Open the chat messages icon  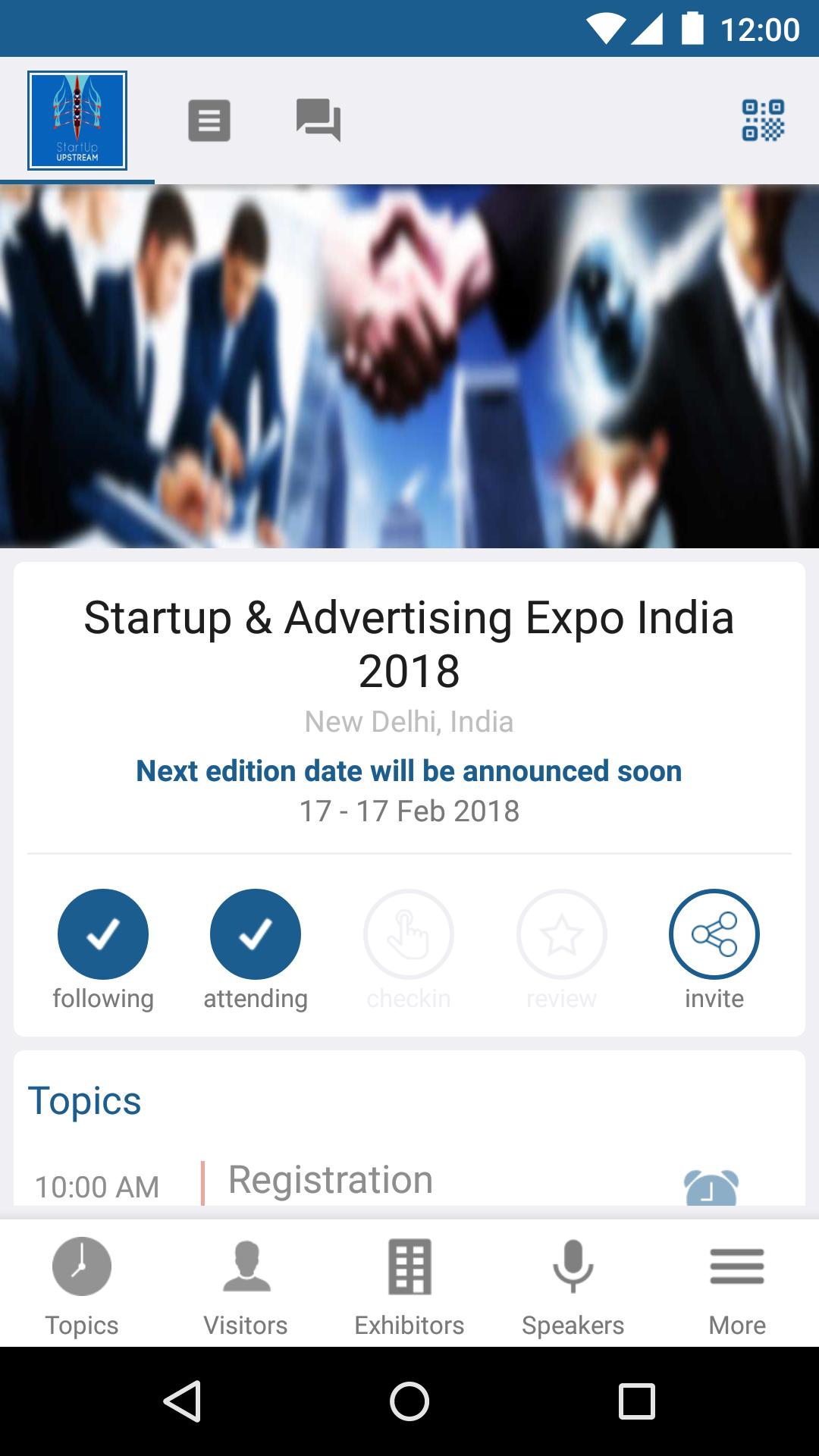(317, 120)
